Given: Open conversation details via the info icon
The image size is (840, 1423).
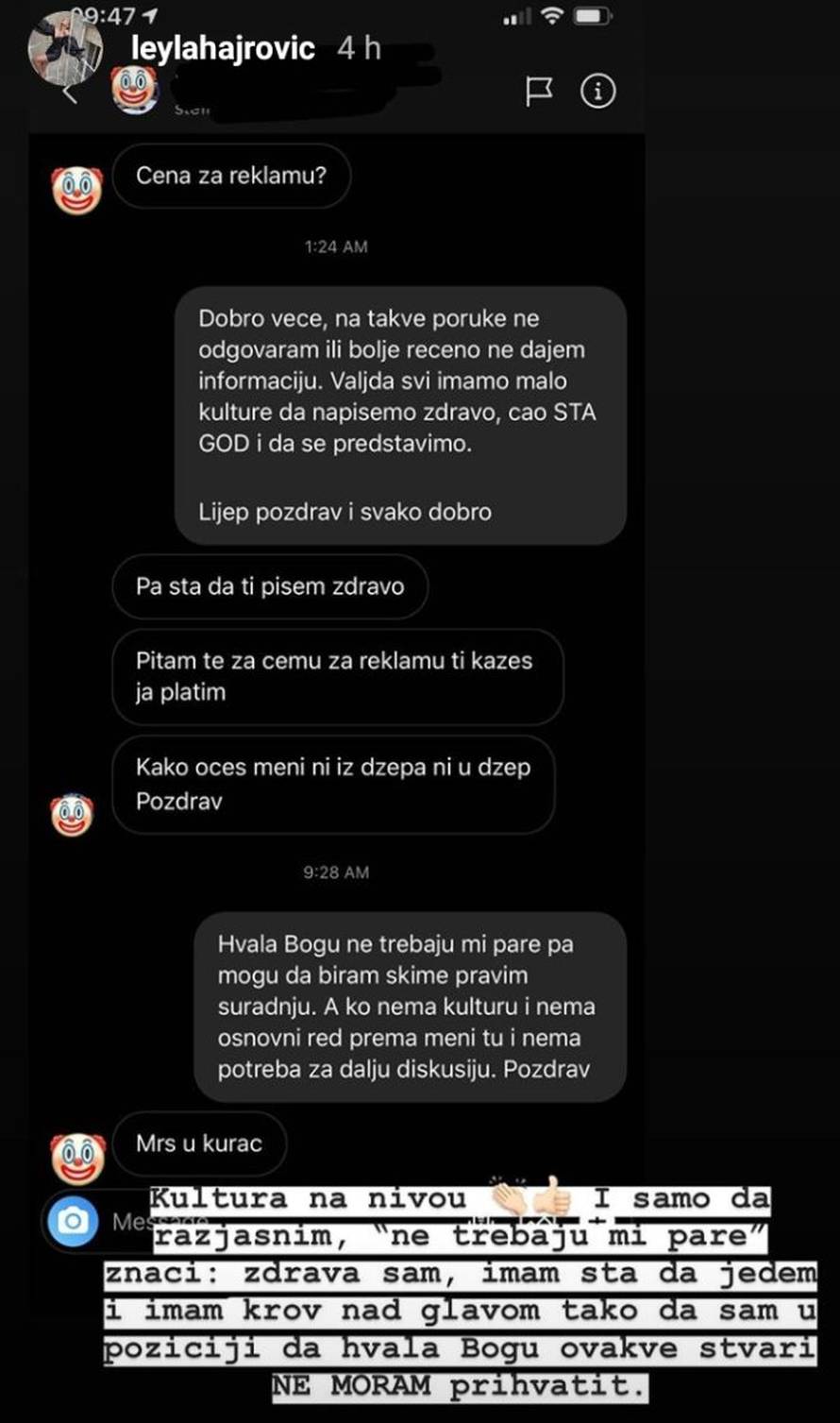Looking at the screenshot, I should [597, 91].
